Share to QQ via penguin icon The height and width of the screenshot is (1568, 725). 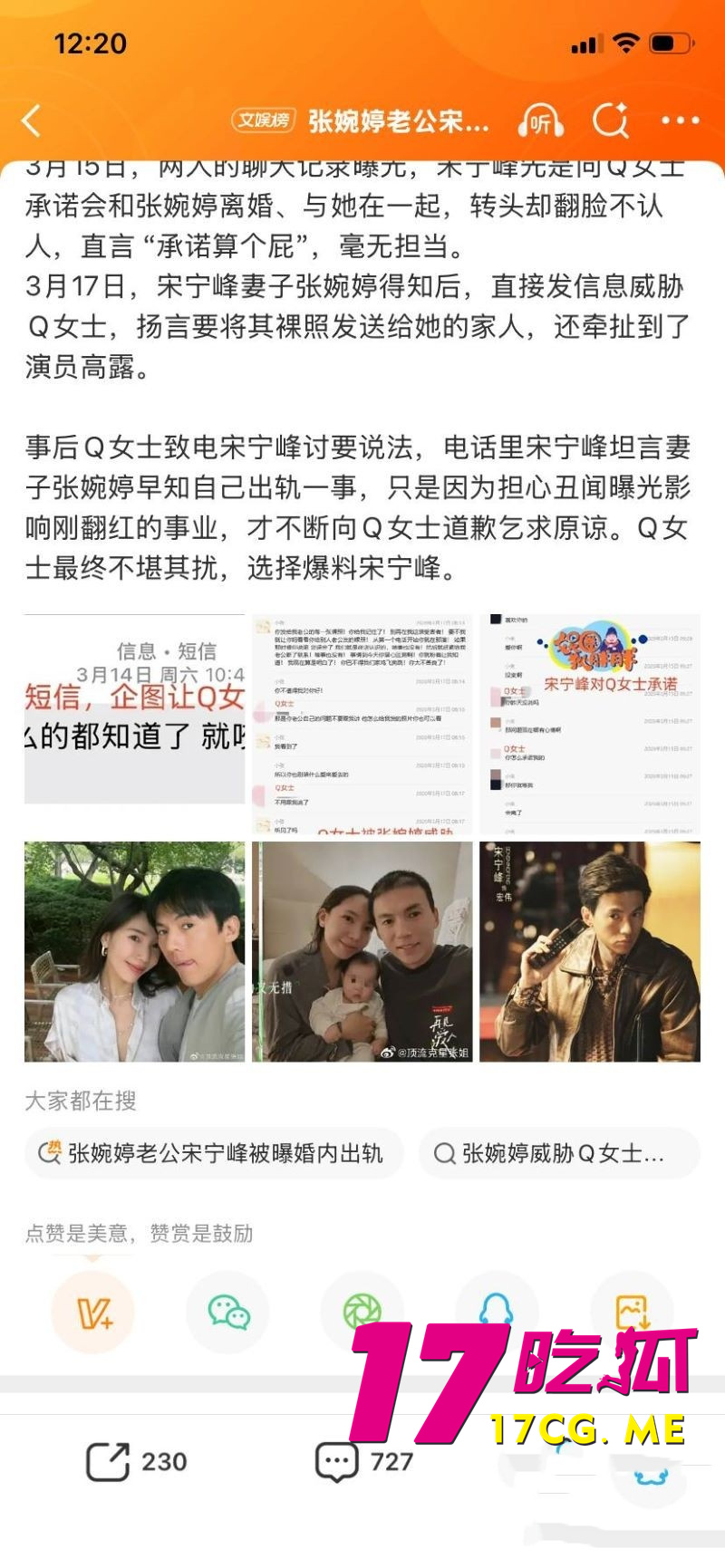click(496, 1310)
